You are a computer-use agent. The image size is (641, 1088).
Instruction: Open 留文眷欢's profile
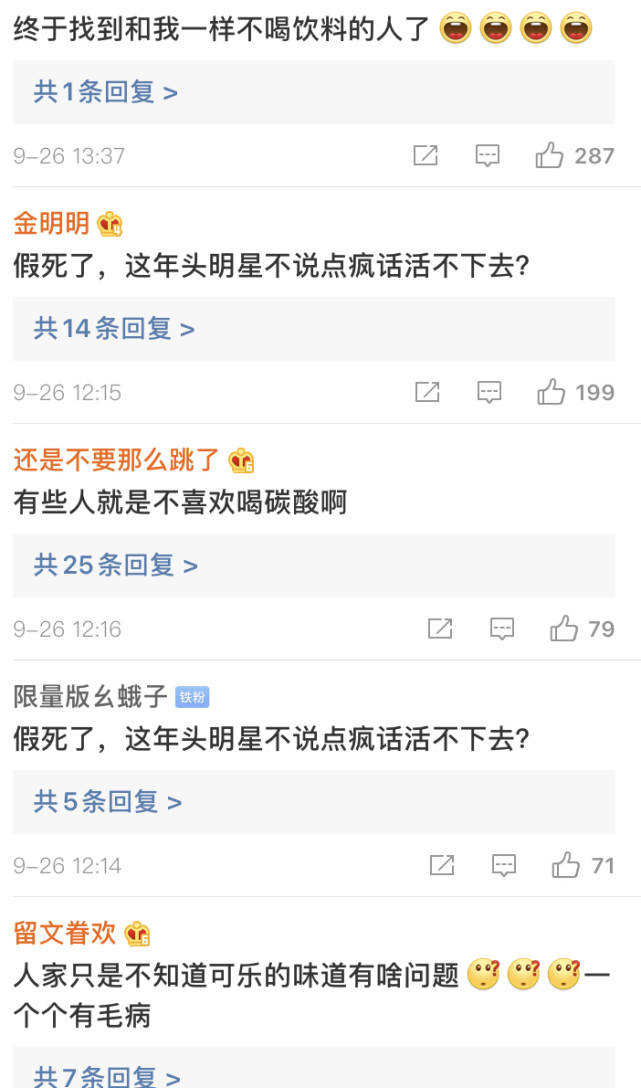tap(65, 934)
